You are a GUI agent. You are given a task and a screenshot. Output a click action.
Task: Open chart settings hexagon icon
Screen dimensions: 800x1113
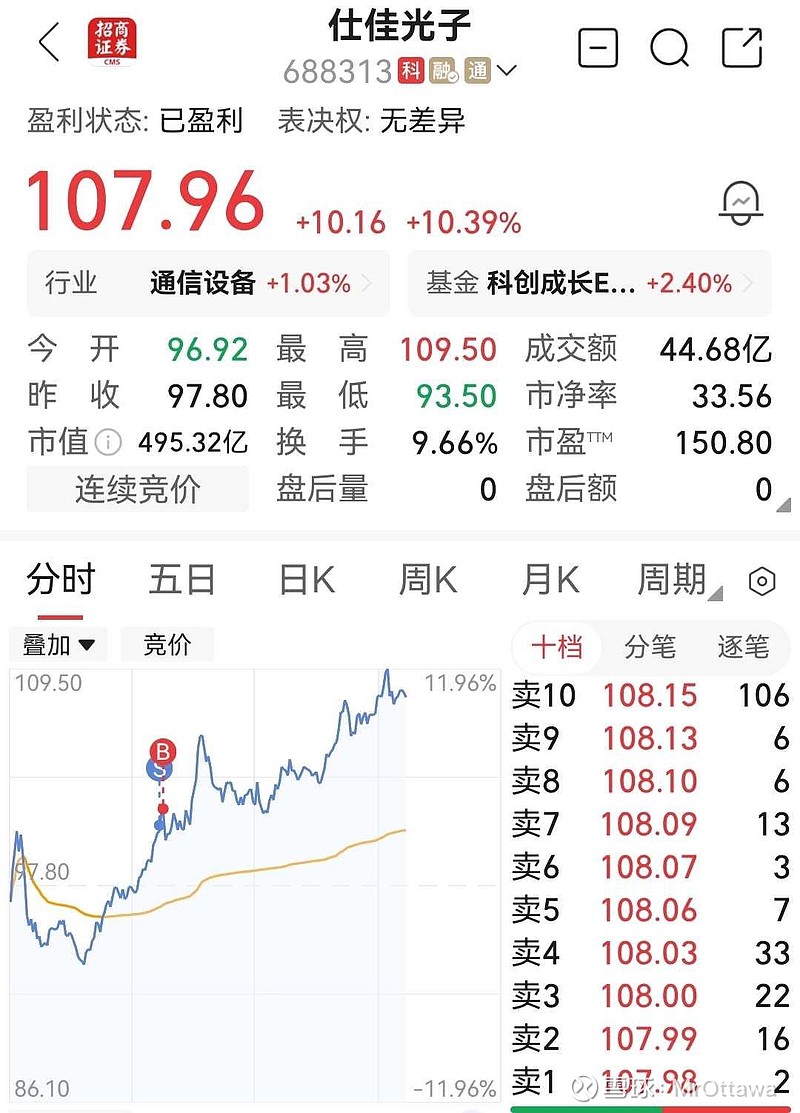tap(762, 581)
